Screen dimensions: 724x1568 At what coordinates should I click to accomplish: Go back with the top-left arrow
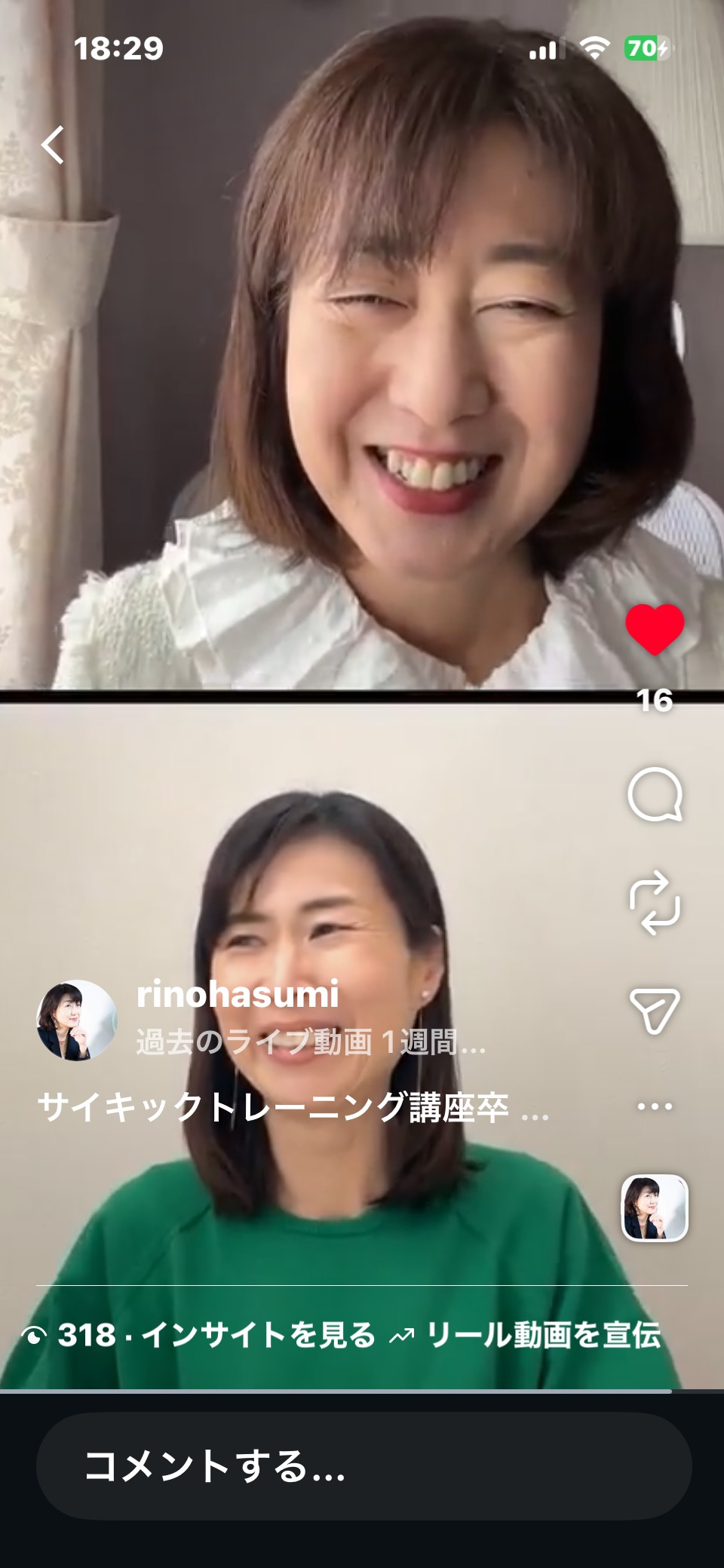pyautogui.click(x=53, y=145)
